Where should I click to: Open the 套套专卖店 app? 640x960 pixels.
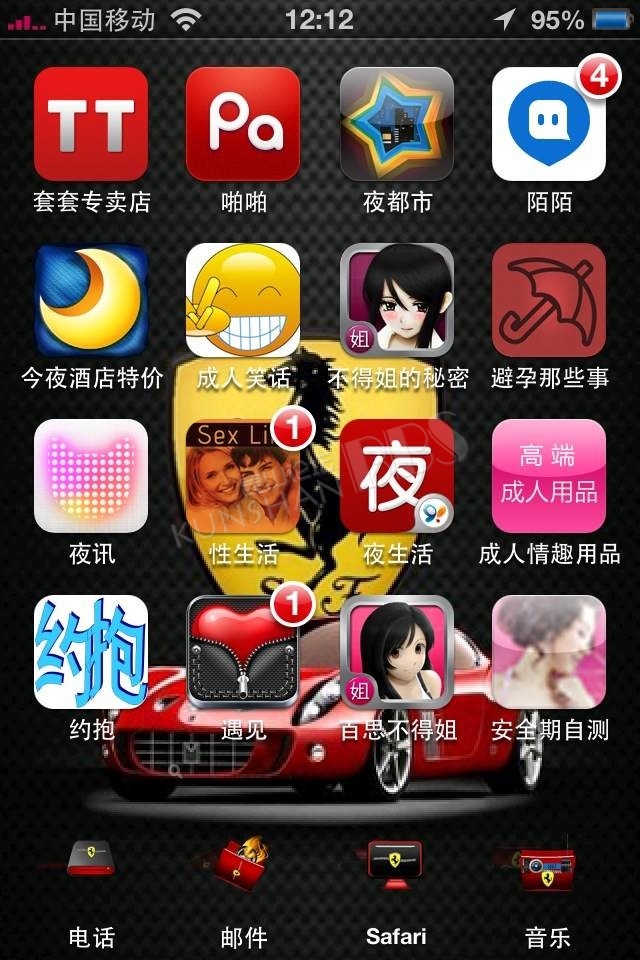(x=91, y=124)
